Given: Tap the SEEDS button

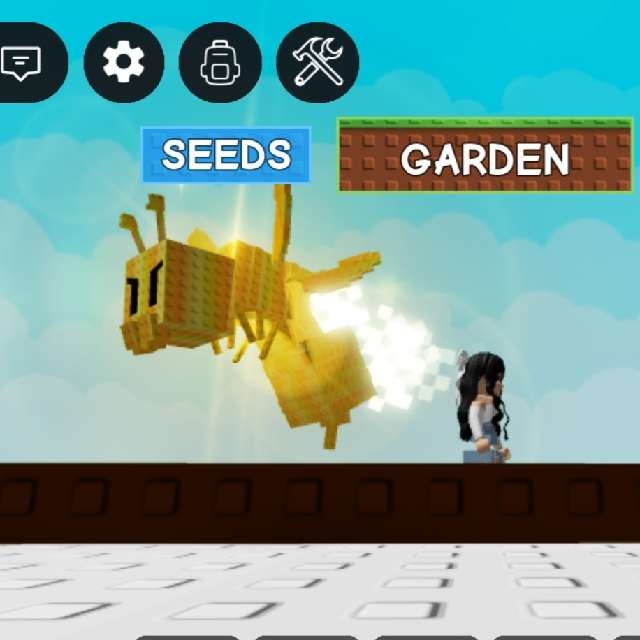Looking at the screenshot, I should click(x=226, y=155).
